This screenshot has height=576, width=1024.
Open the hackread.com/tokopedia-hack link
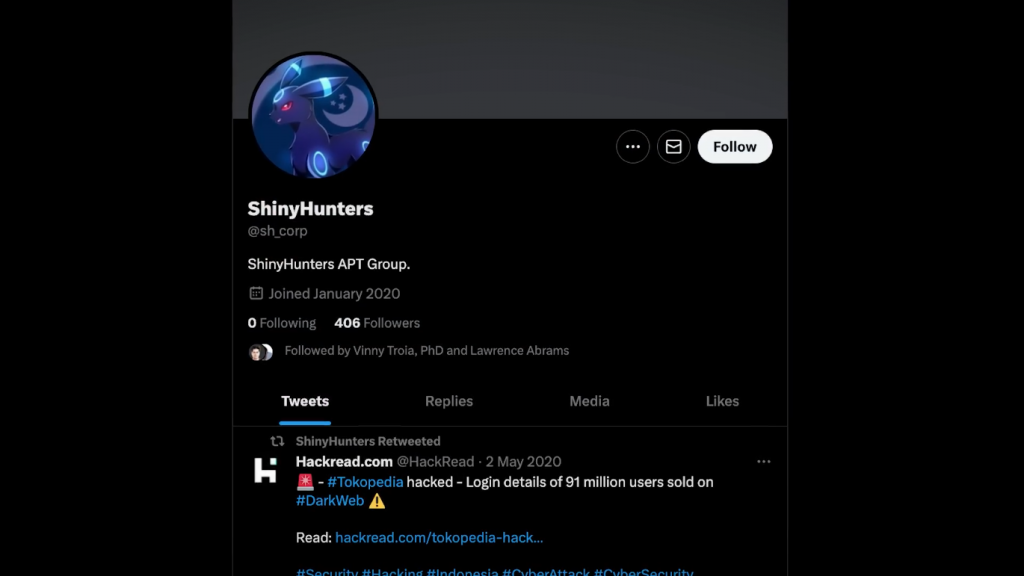pyautogui.click(x=439, y=538)
